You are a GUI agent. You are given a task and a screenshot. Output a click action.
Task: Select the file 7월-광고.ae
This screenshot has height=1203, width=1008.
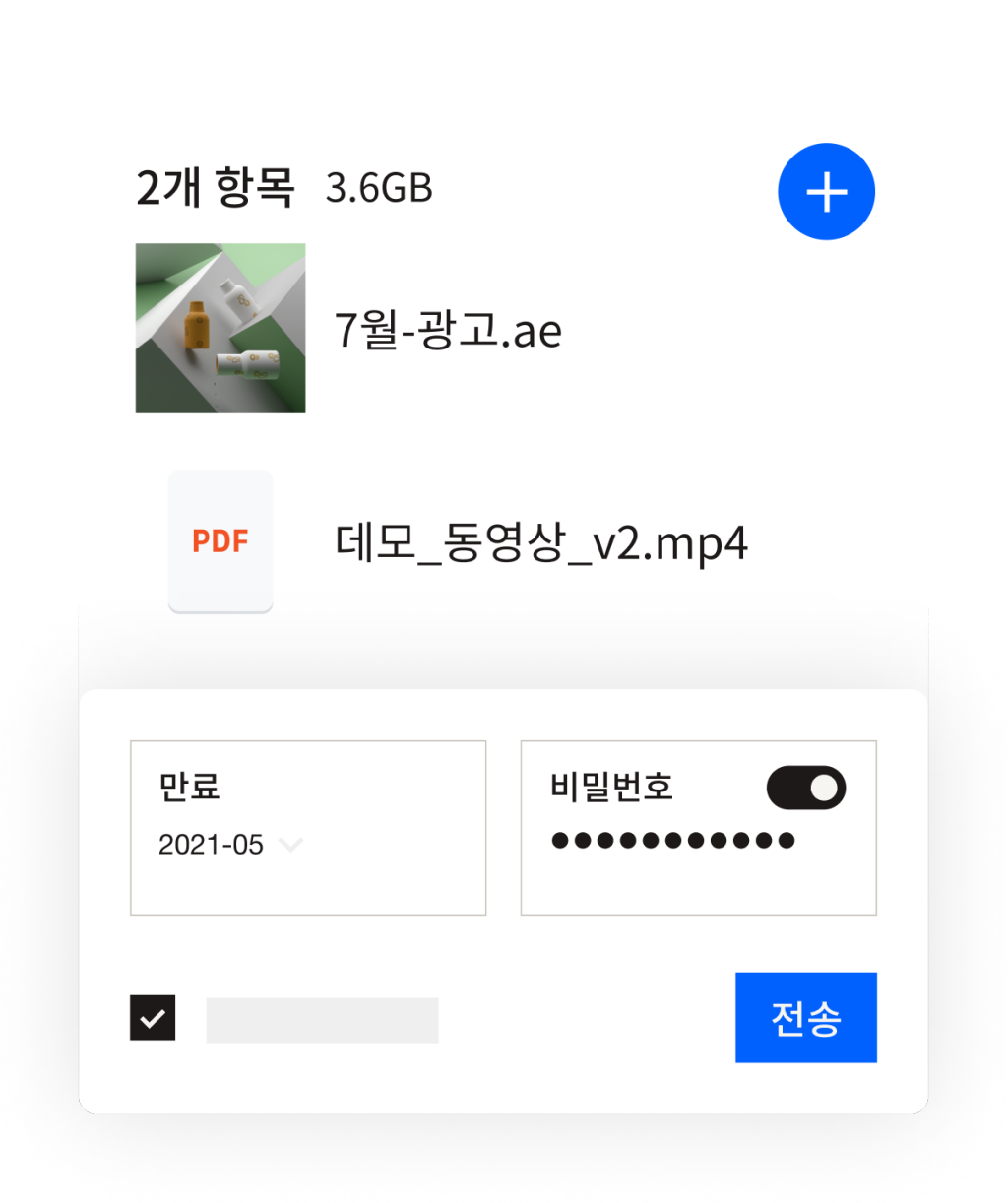coord(448,331)
